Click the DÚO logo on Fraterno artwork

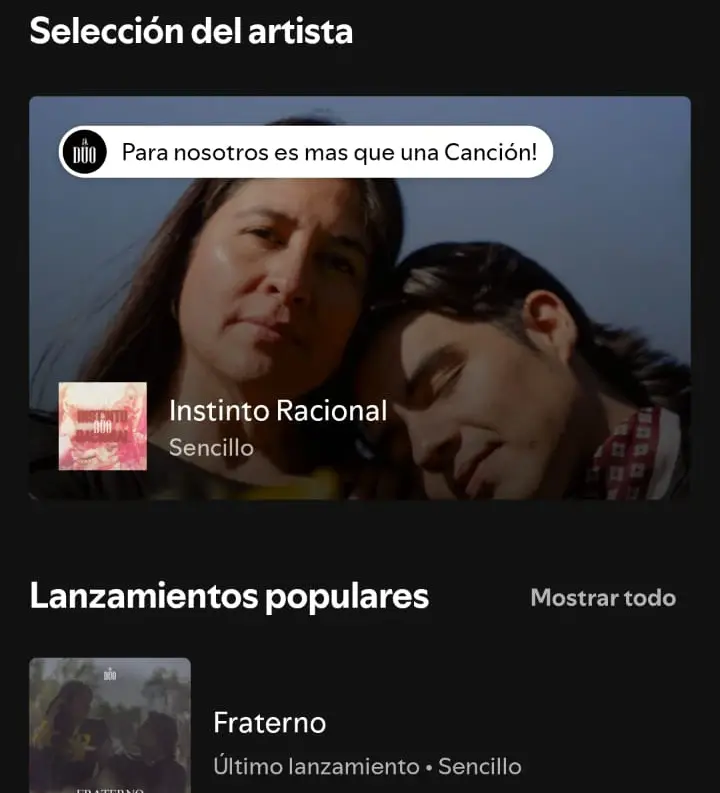coord(109,673)
